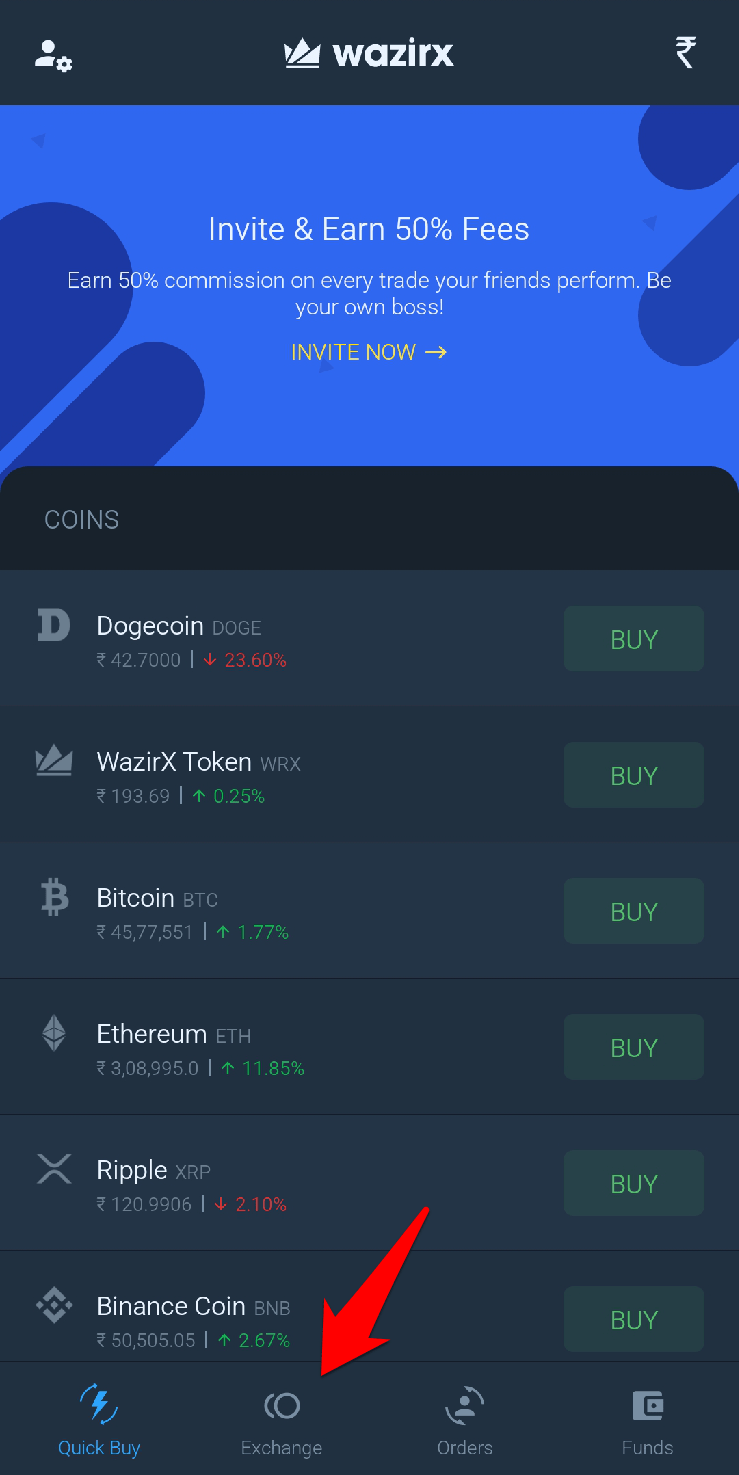Open the profile settings icon
Viewport: 739px width, 1475px height.
(53, 54)
